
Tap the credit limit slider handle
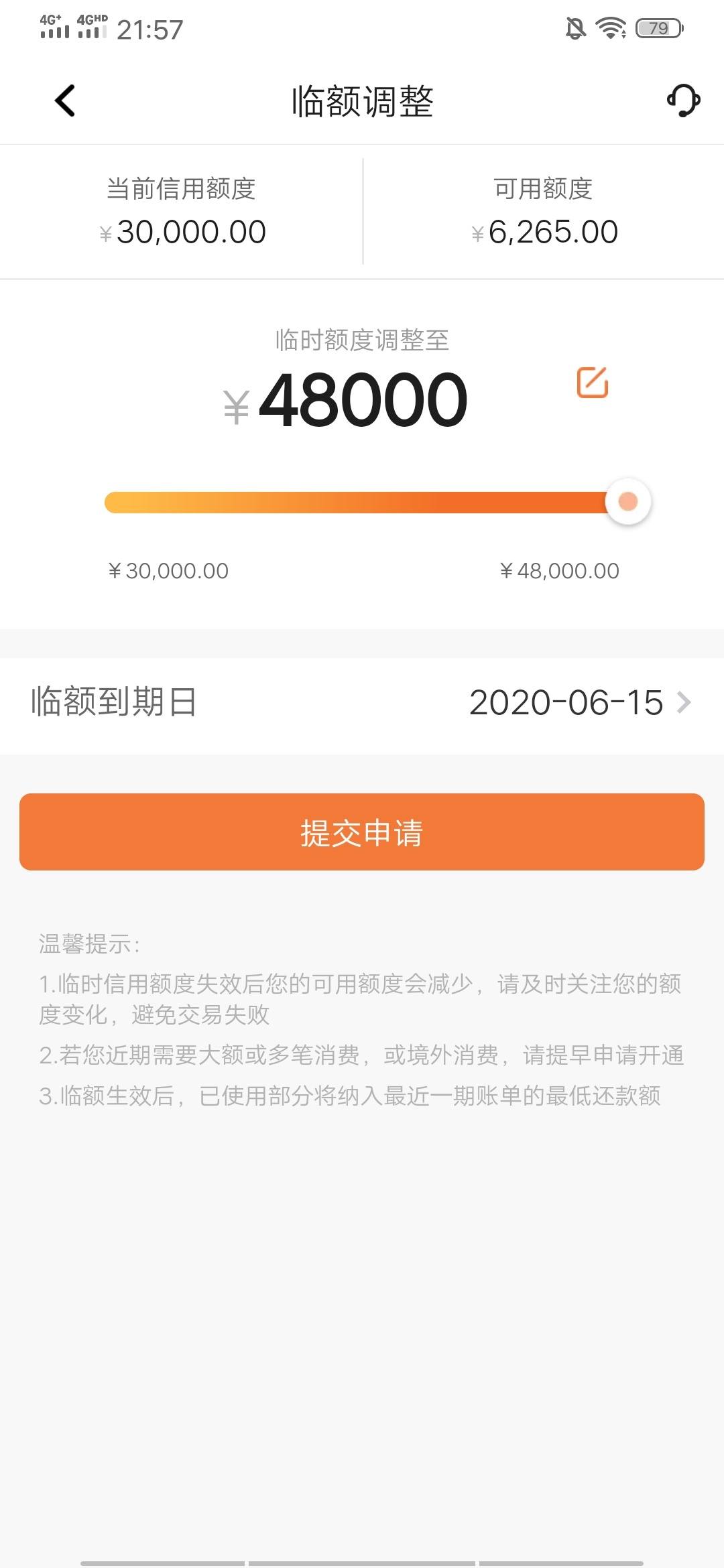(628, 502)
